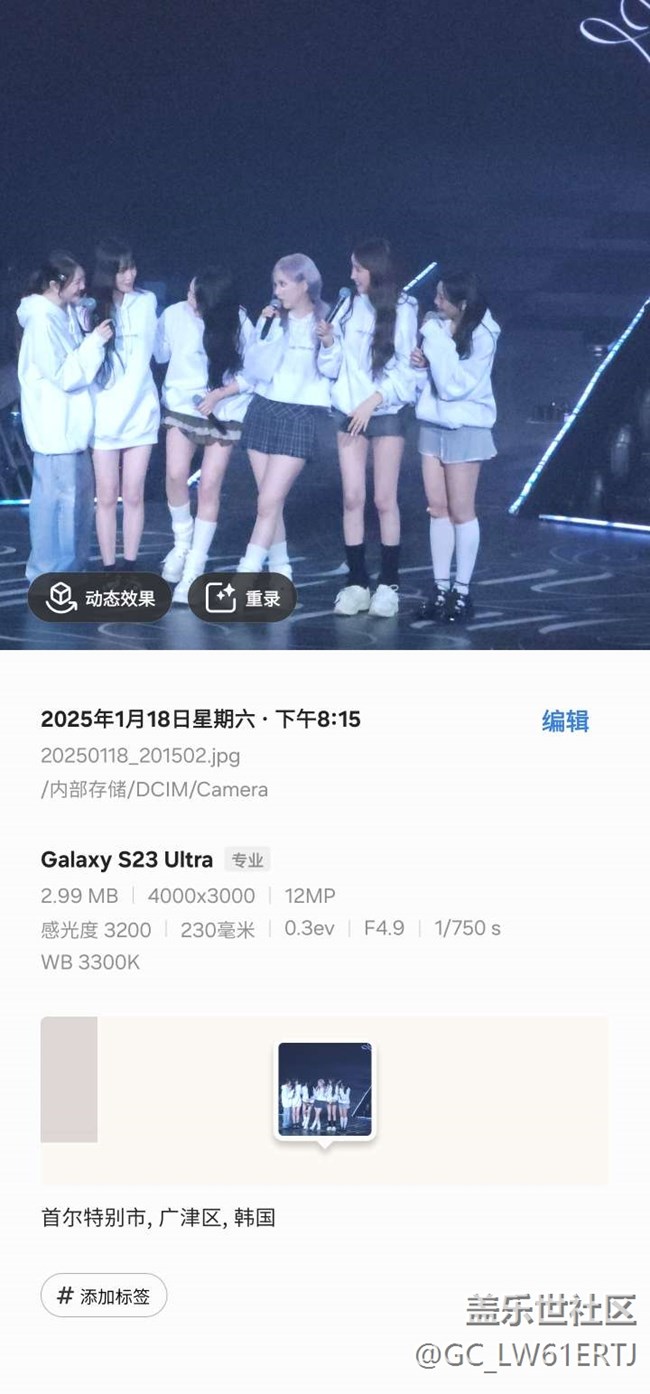650x1394 pixels.
Task: Tap the 动态效果 button on the photo
Action: coord(100,598)
